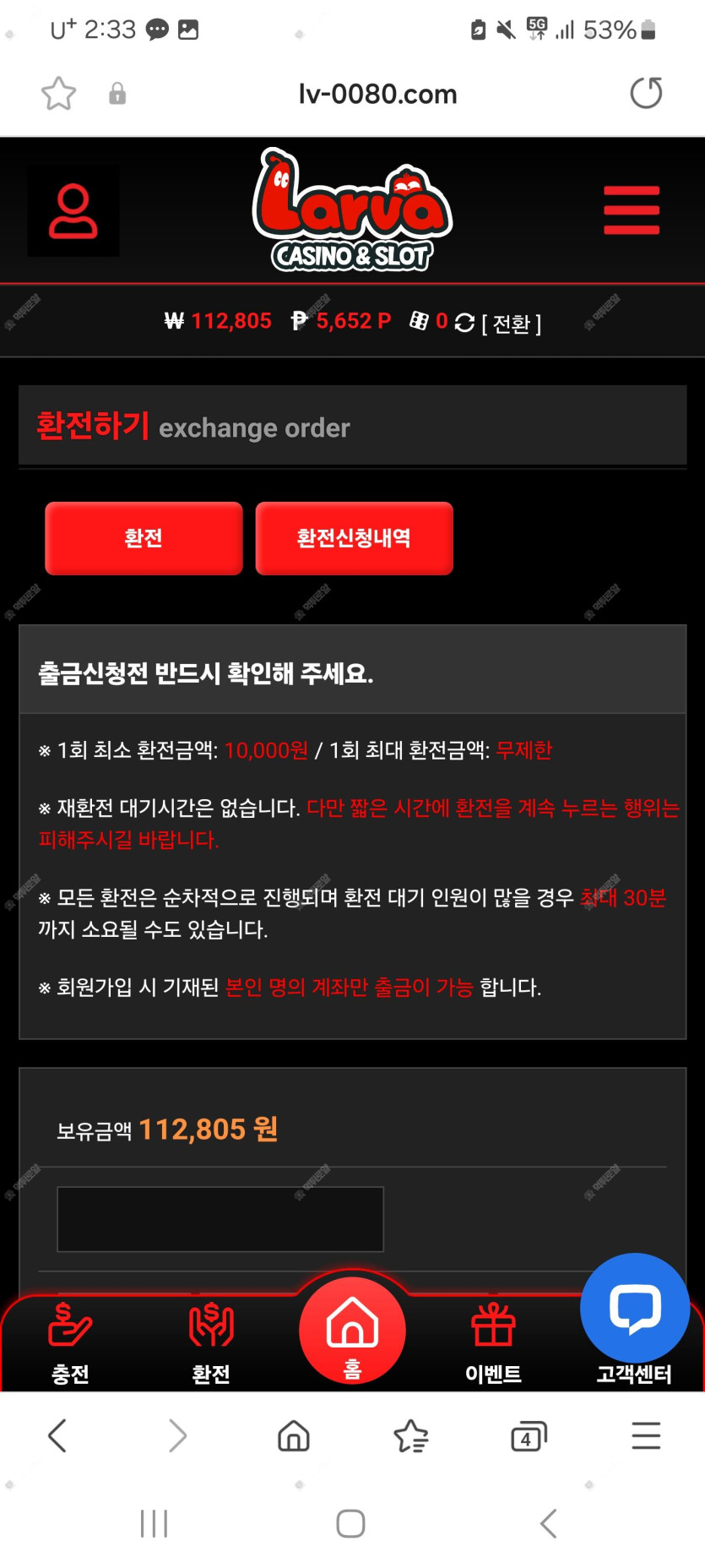This screenshot has width=705, height=1568.
Task: Open the 이벤트 tab
Action: 493,1342
